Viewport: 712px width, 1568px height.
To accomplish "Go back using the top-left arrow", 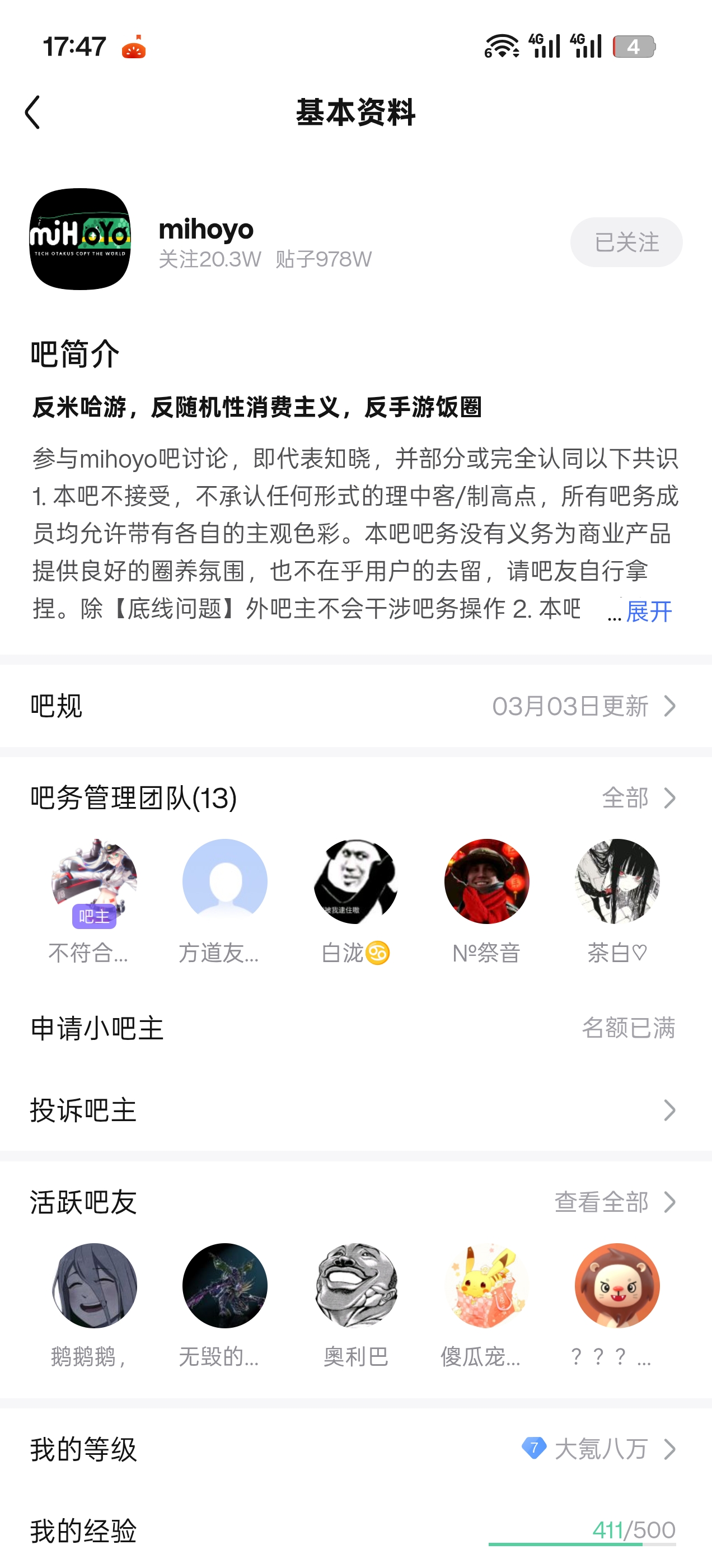I will (x=33, y=113).
